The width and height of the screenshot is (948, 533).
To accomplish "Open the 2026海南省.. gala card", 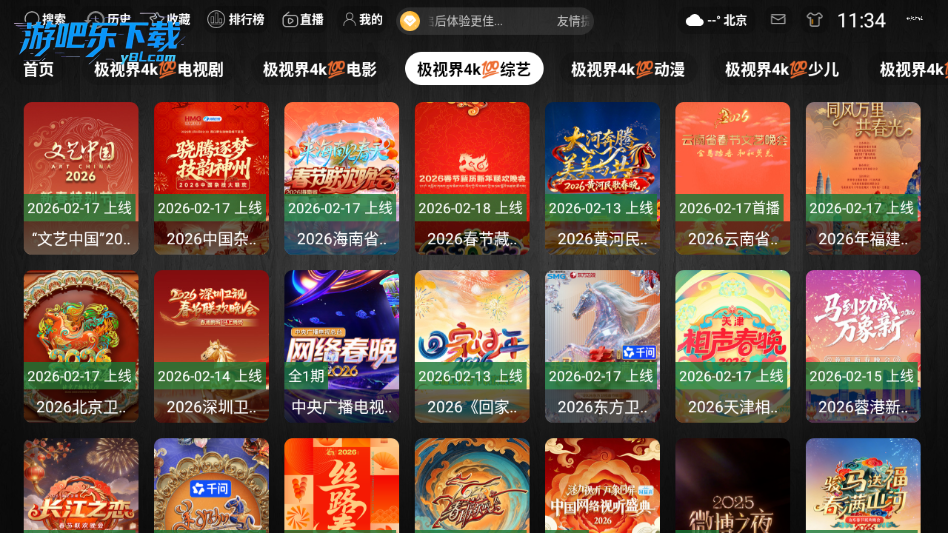I will 341,178.
